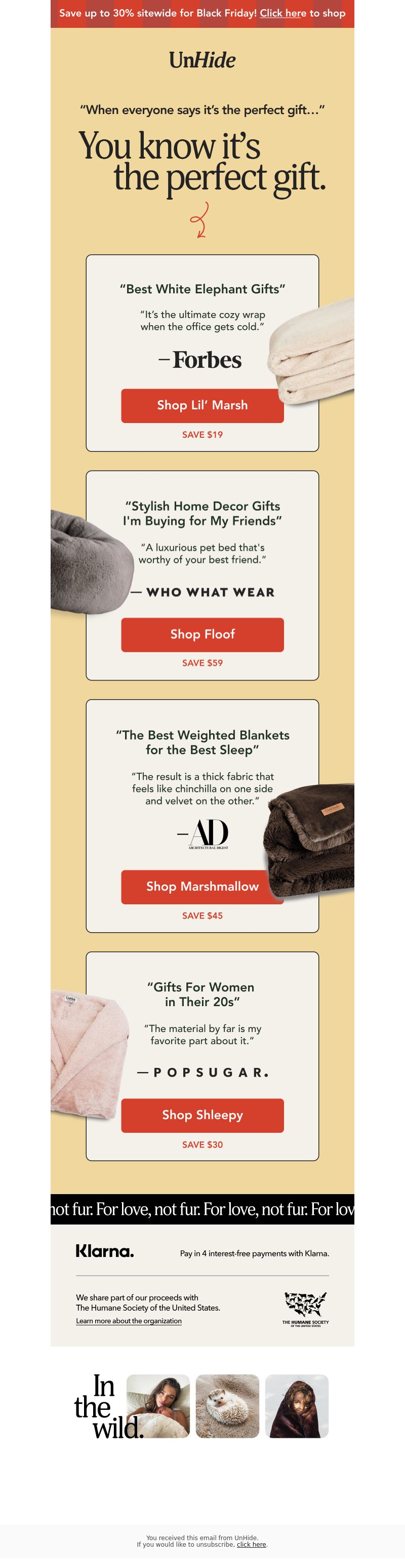Open 'Learn more about the organization' link
Image resolution: width=405 pixels, height=1568 pixels.
tap(128, 1321)
